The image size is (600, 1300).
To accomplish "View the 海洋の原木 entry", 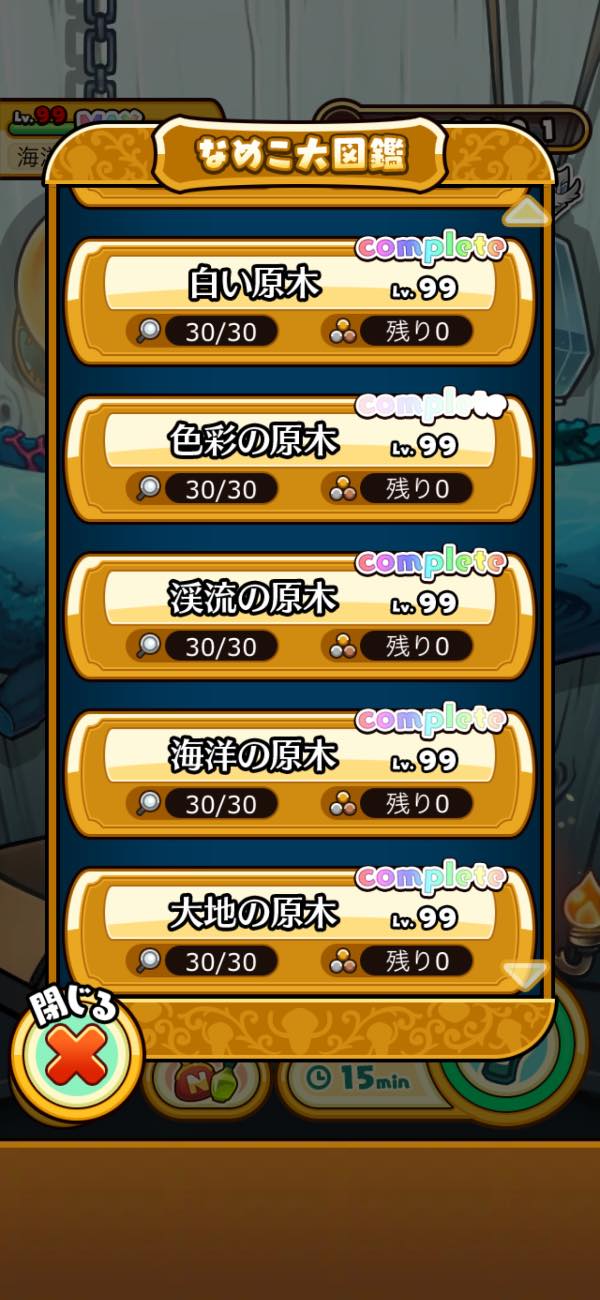I will [x=300, y=771].
